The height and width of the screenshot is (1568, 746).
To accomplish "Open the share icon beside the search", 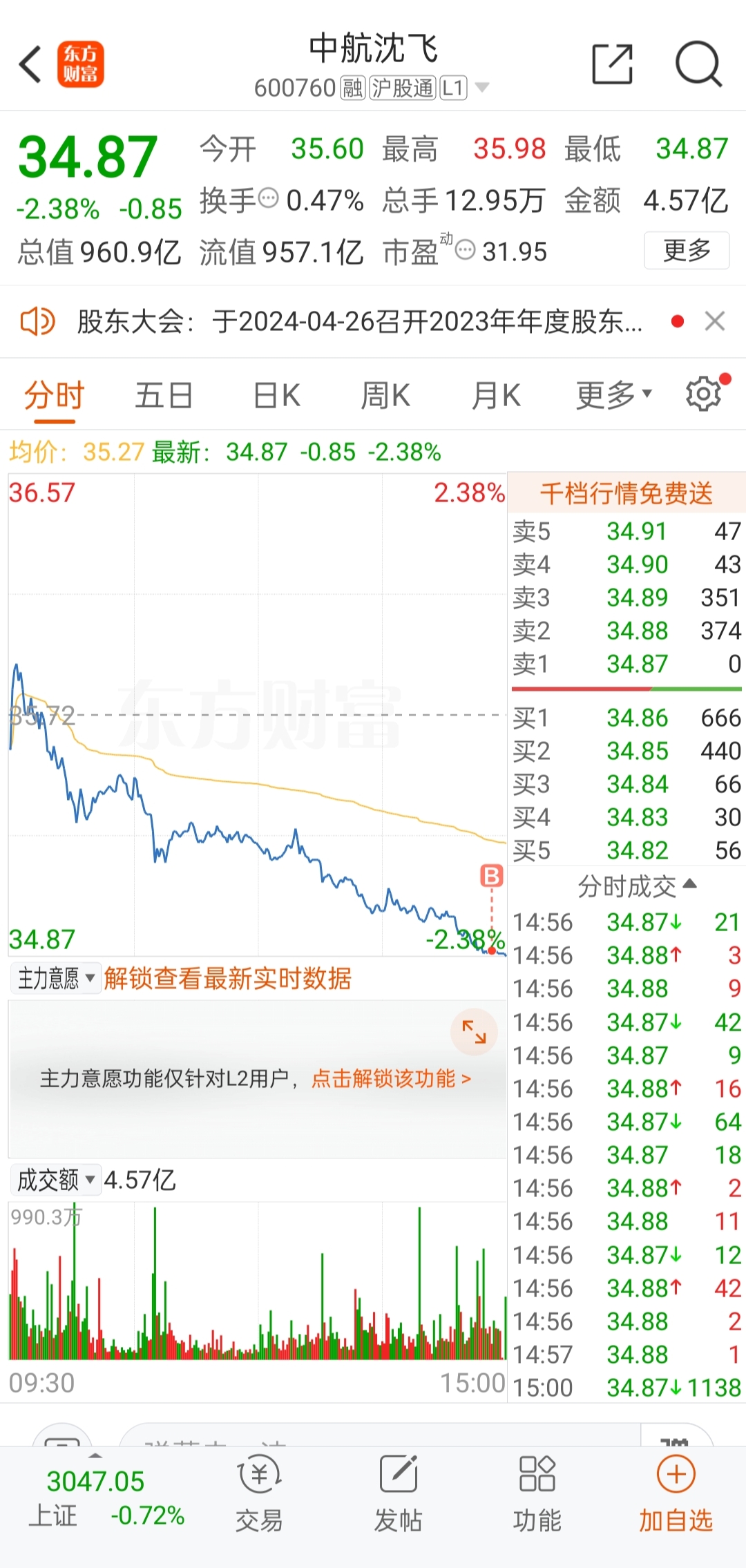I will click(613, 64).
